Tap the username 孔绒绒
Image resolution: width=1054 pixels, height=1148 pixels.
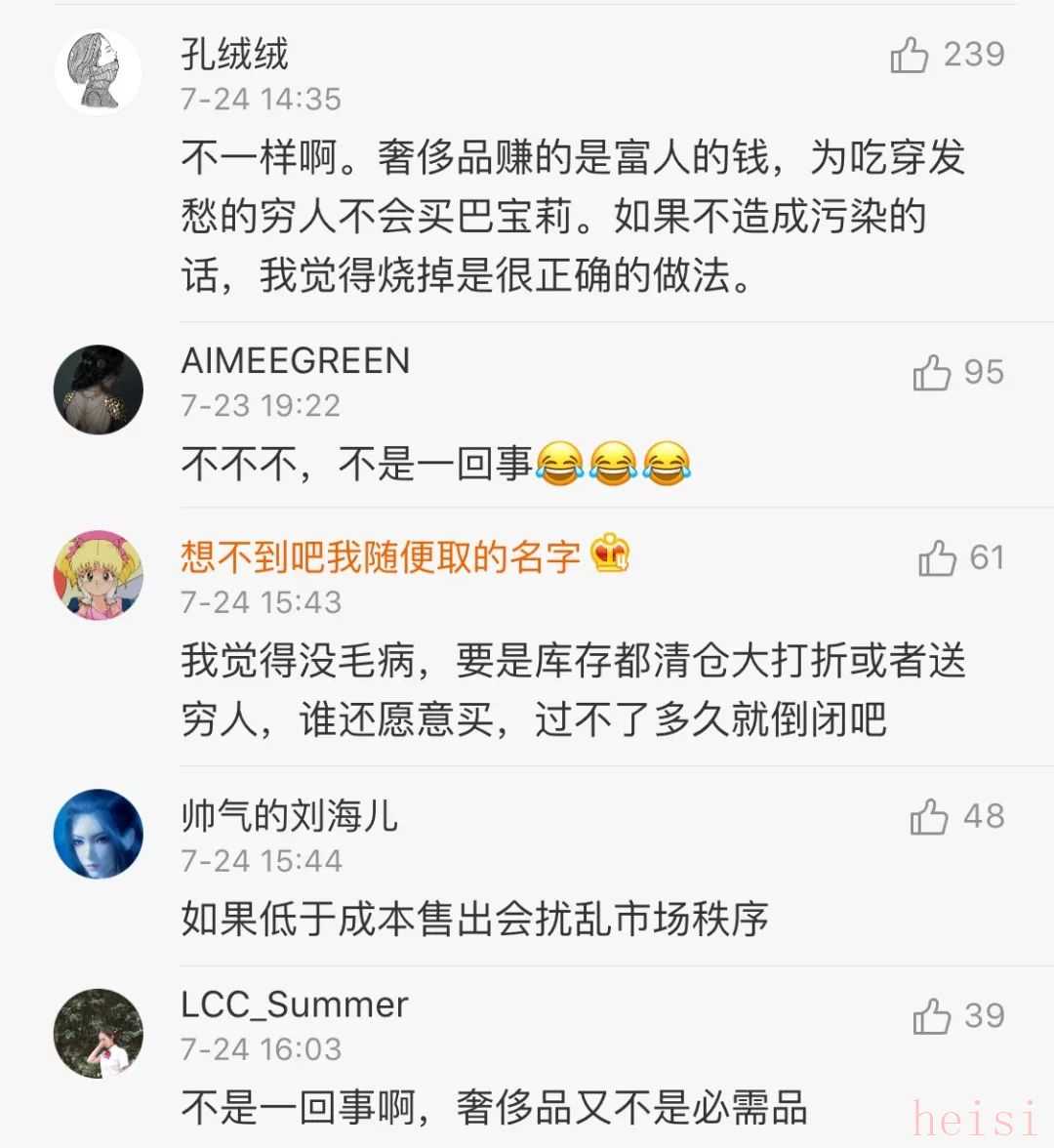point(235,55)
